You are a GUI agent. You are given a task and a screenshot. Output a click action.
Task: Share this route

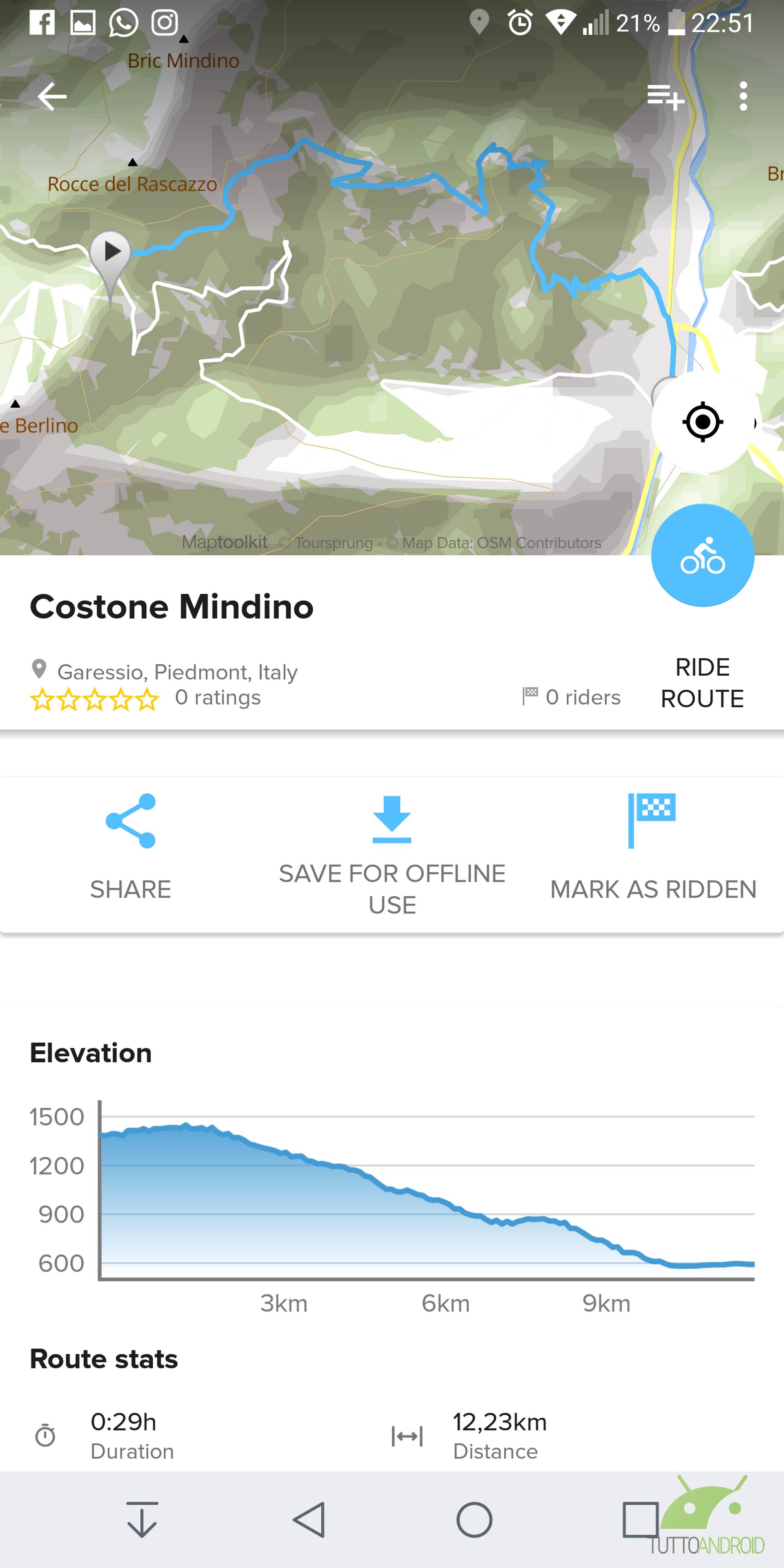pos(130,847)
